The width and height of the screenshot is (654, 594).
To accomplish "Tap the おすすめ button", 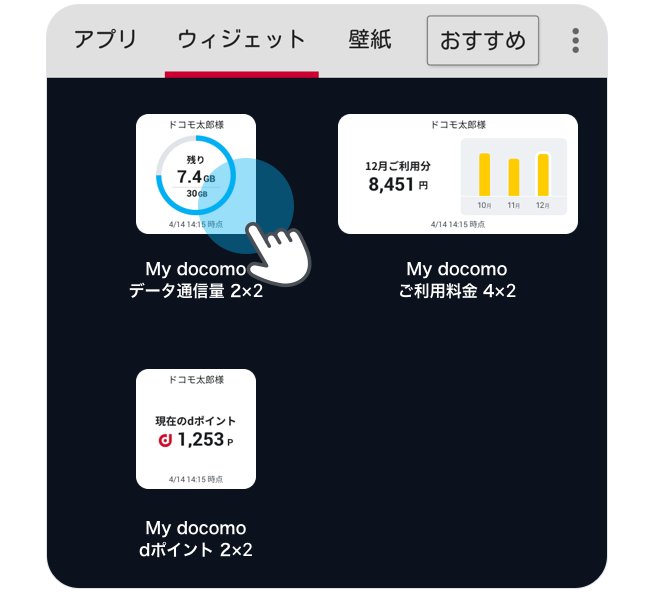I will coord(483,41).
